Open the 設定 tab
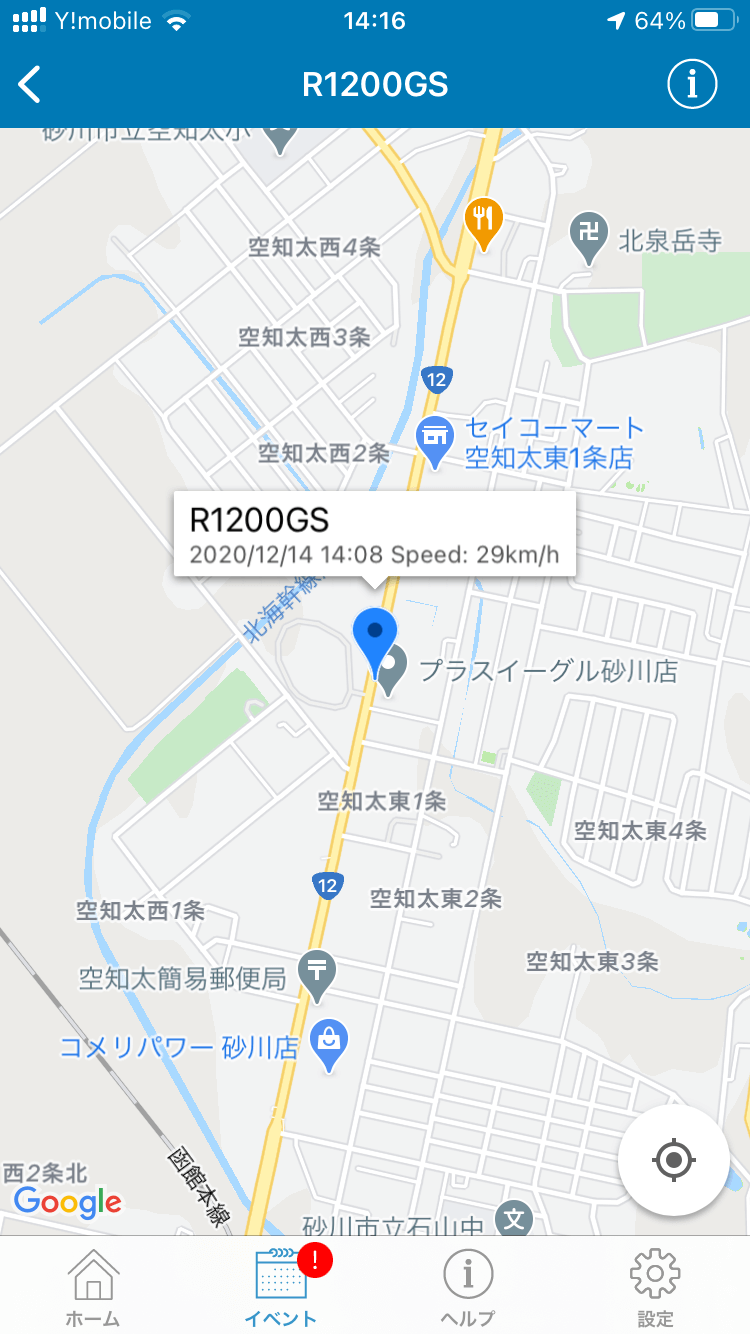Image resolution: width=750 pixels, height=1334 pixels. (x=655, y=1287)
